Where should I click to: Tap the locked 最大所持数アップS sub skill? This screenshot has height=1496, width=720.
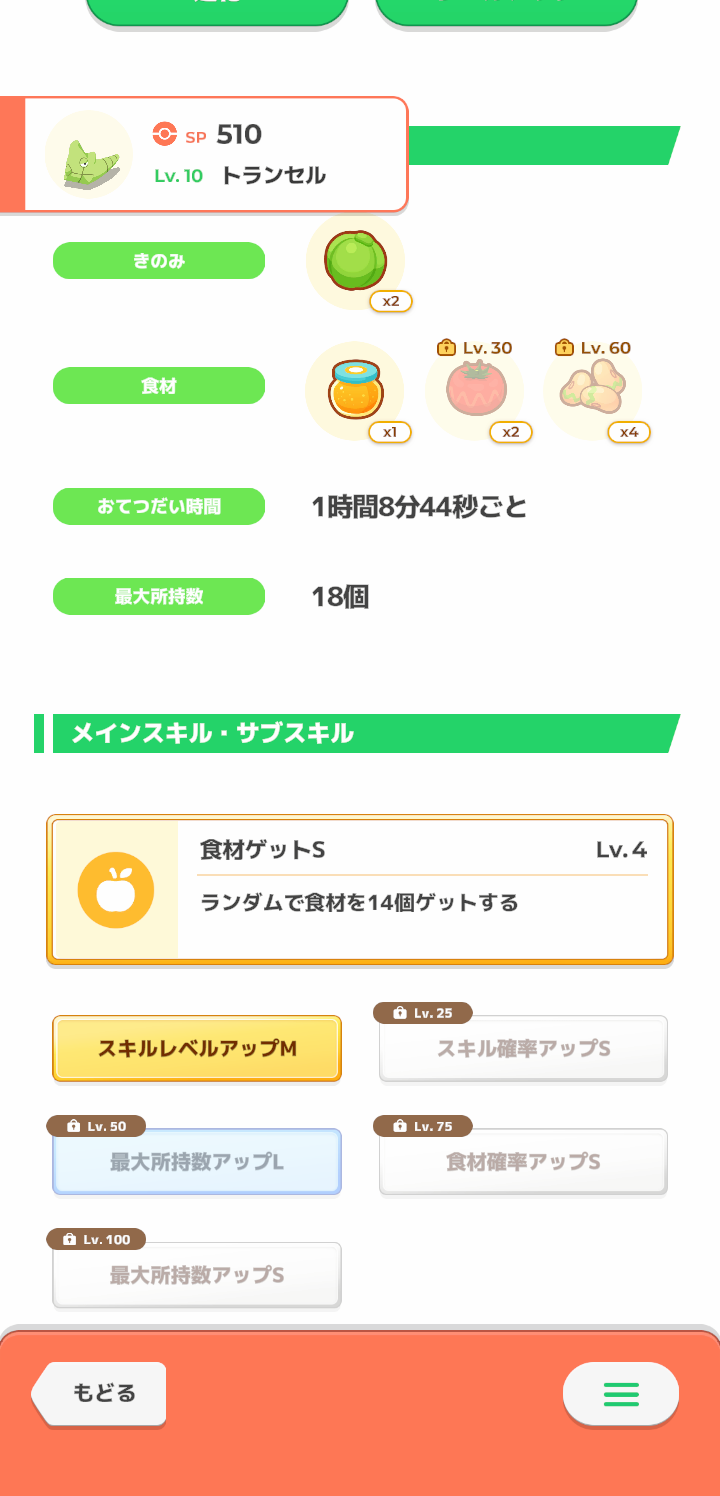197,1275
